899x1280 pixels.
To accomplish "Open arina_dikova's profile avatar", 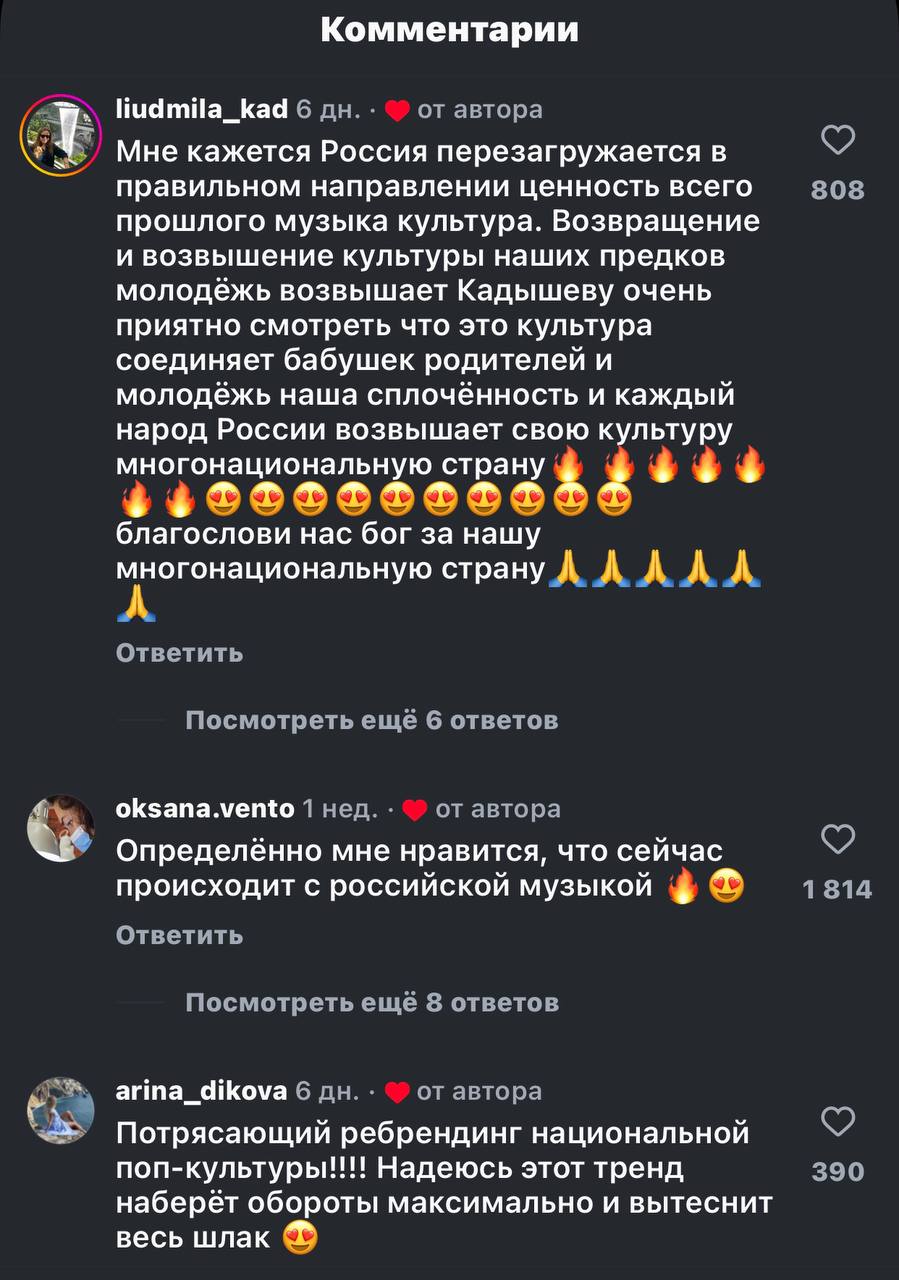I will (x=59, y=1111).
